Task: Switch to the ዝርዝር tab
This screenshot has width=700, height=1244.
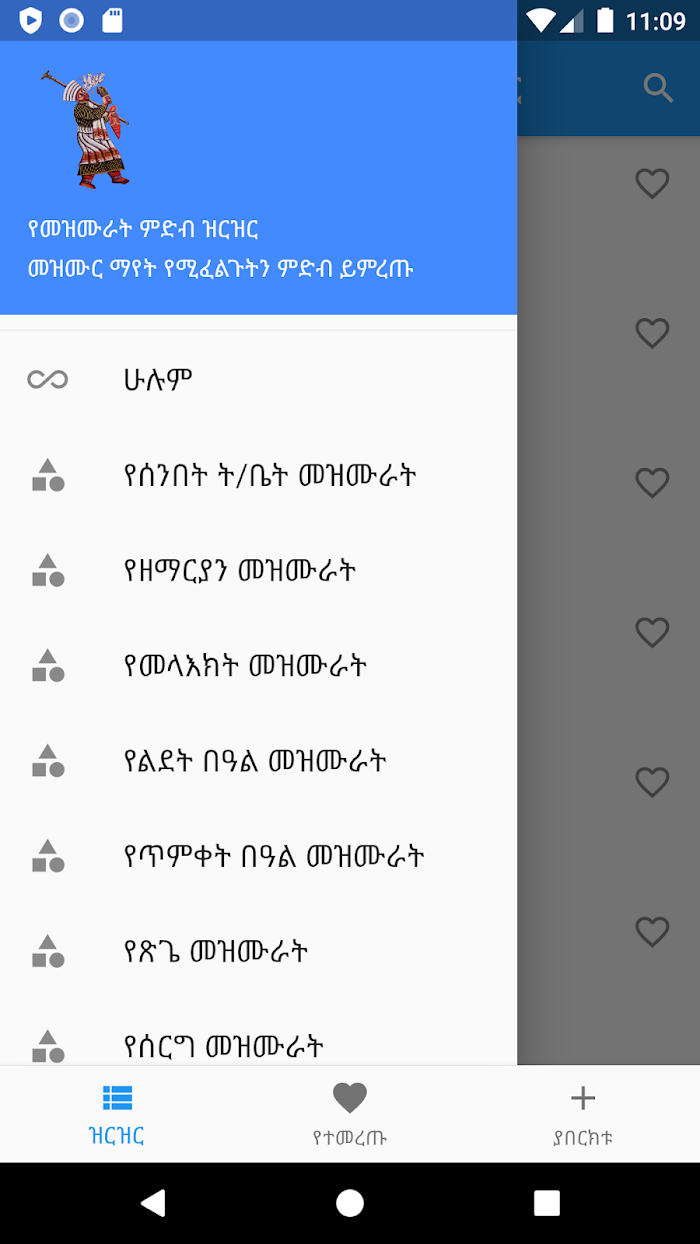Action: pos(117,1114)
